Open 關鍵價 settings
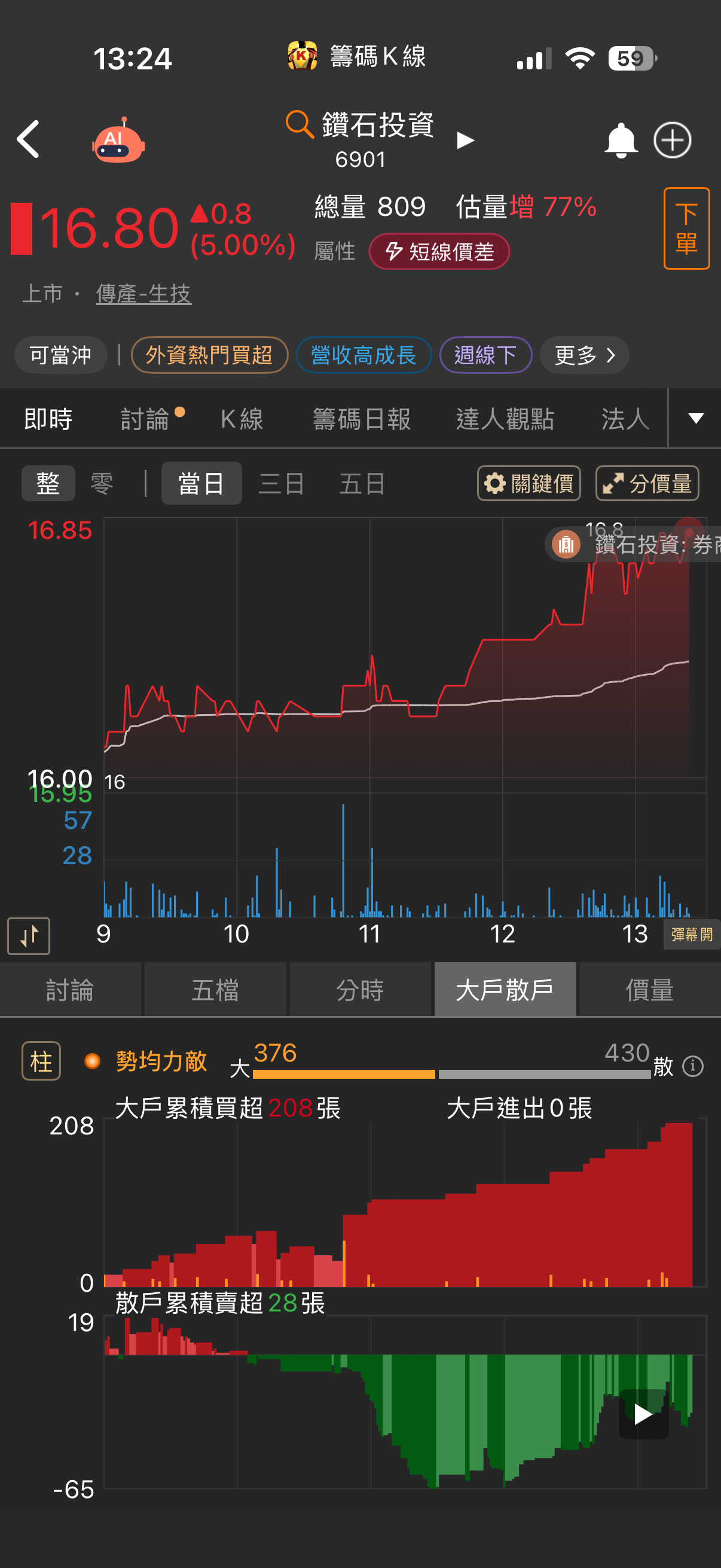Image resolution: width=721 pixels, height=1568 pixels. pyautogui.click(x=528, y=484)
